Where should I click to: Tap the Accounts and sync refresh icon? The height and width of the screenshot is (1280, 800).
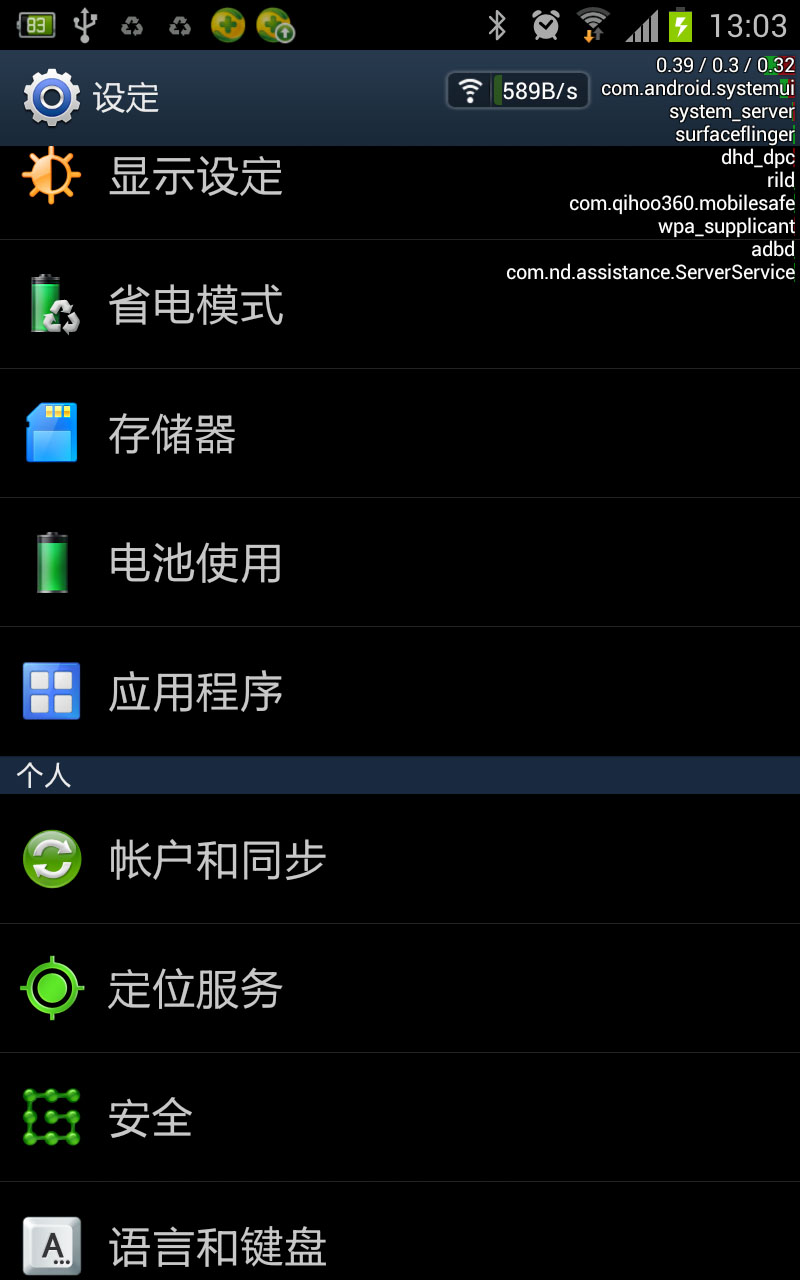point(51,858)
